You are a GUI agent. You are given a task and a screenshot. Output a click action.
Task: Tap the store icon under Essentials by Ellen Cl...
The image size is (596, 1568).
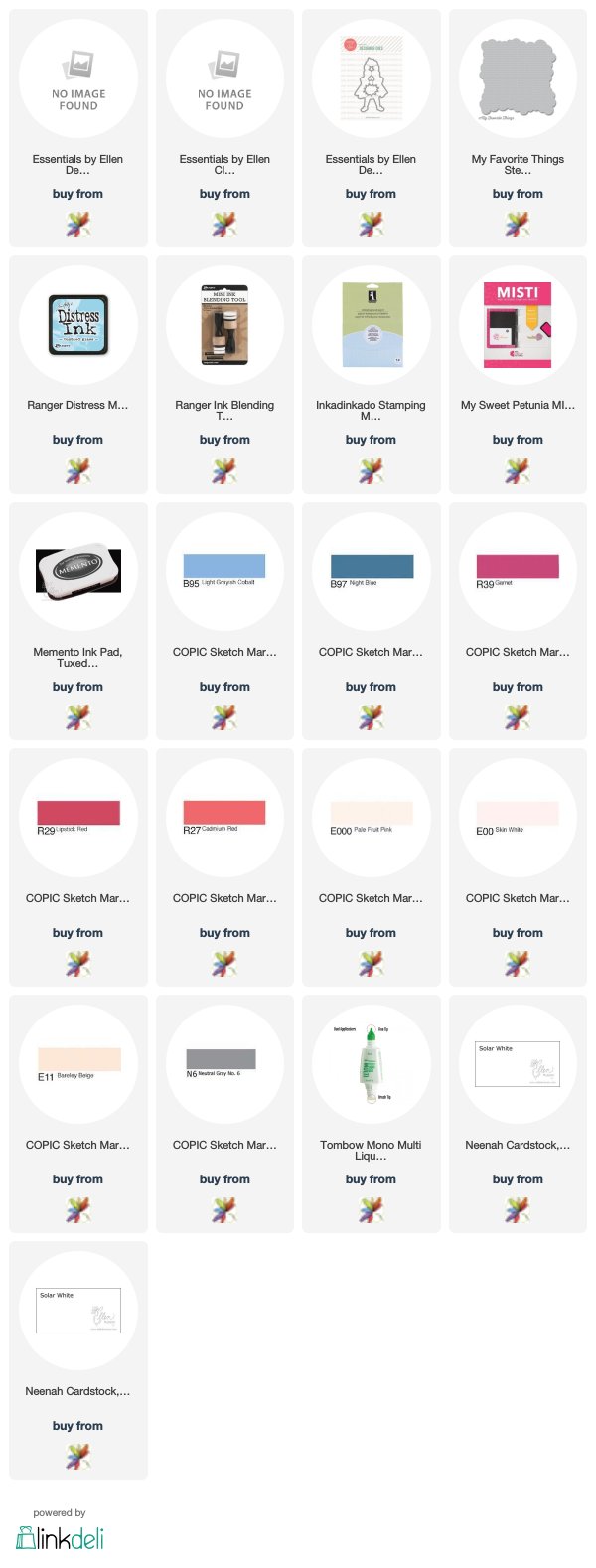pos(224,225)
